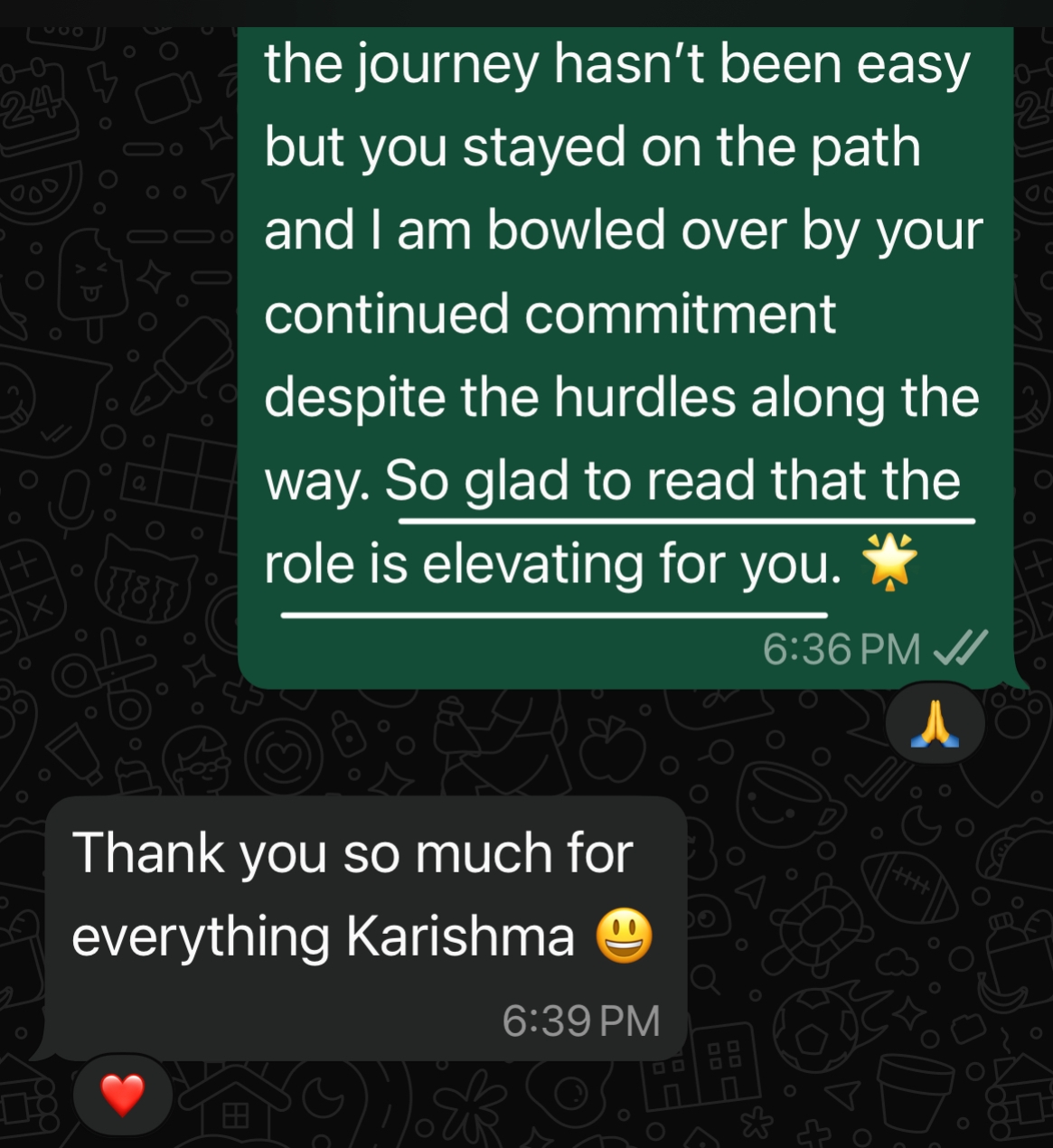Open the red heart reaction under the Thank you message
Screen dimensions: 1053x1148
122,1095
